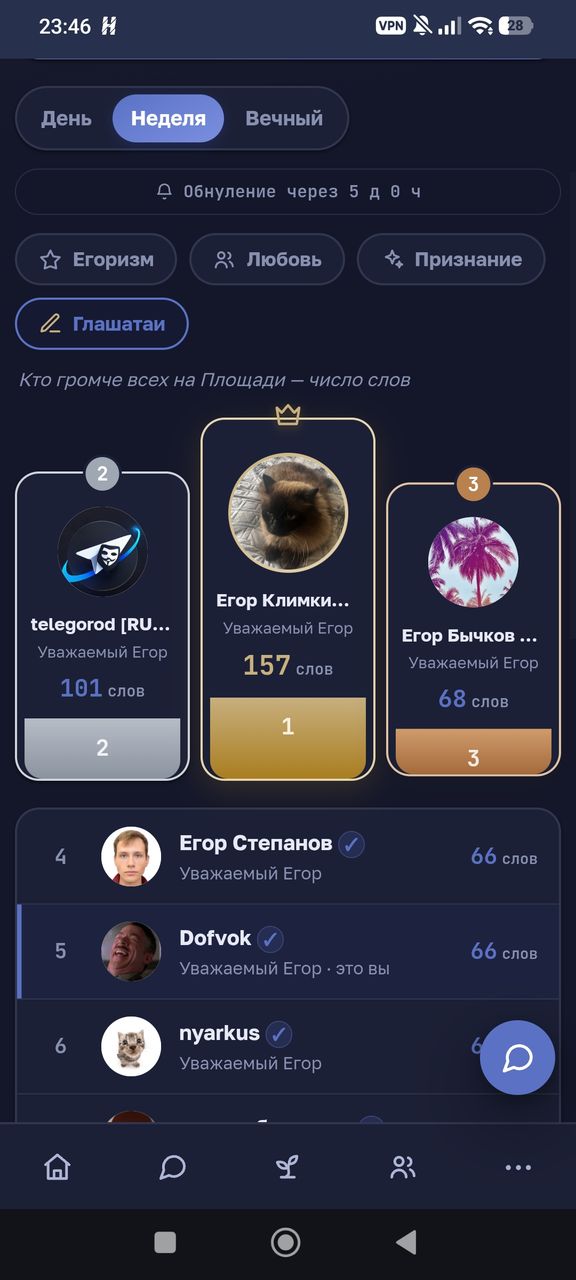Tap the system back button
The width and height of the screenshot is (576, 1280).
click(406, 1242)
